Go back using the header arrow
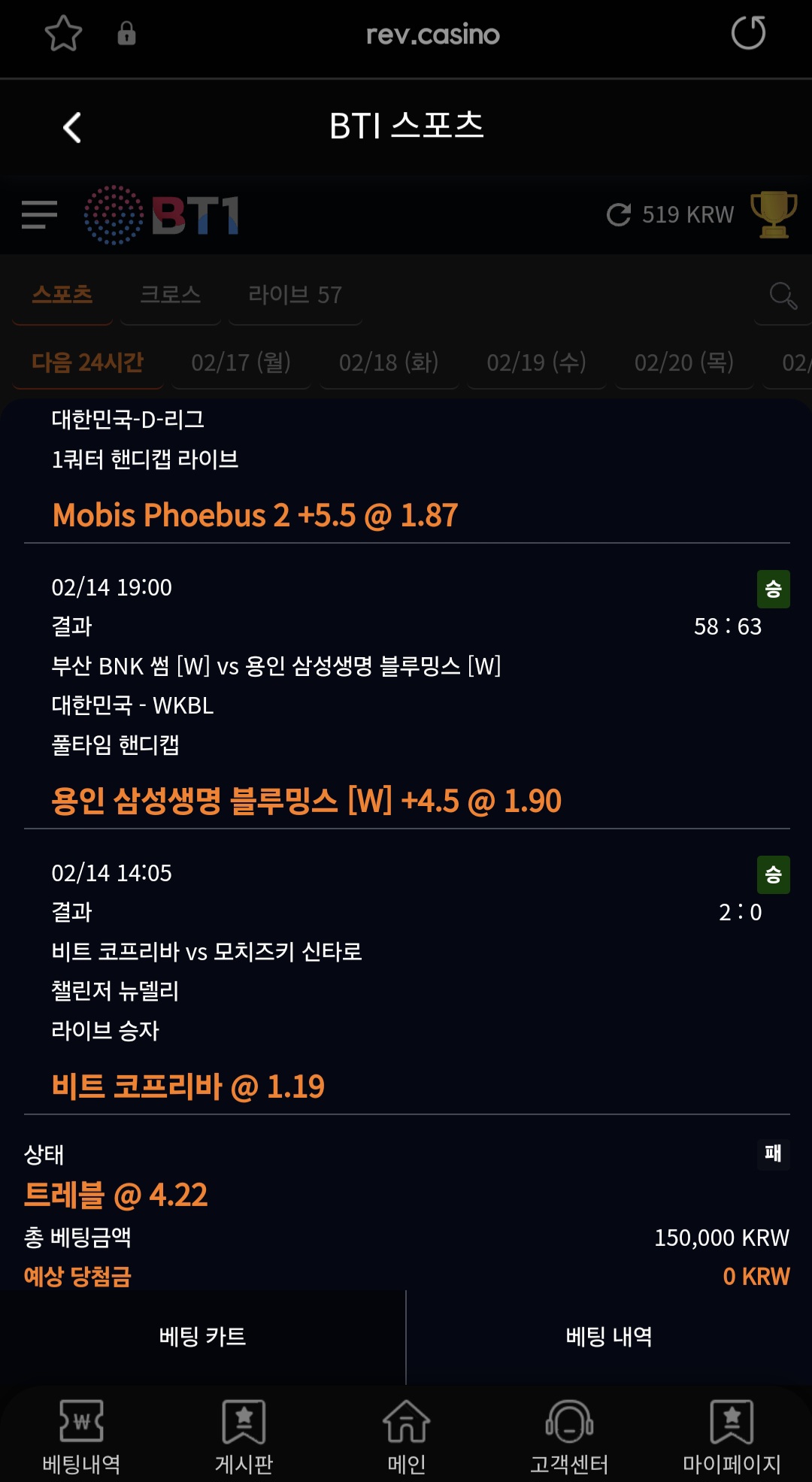 click(x=72, y=127)
